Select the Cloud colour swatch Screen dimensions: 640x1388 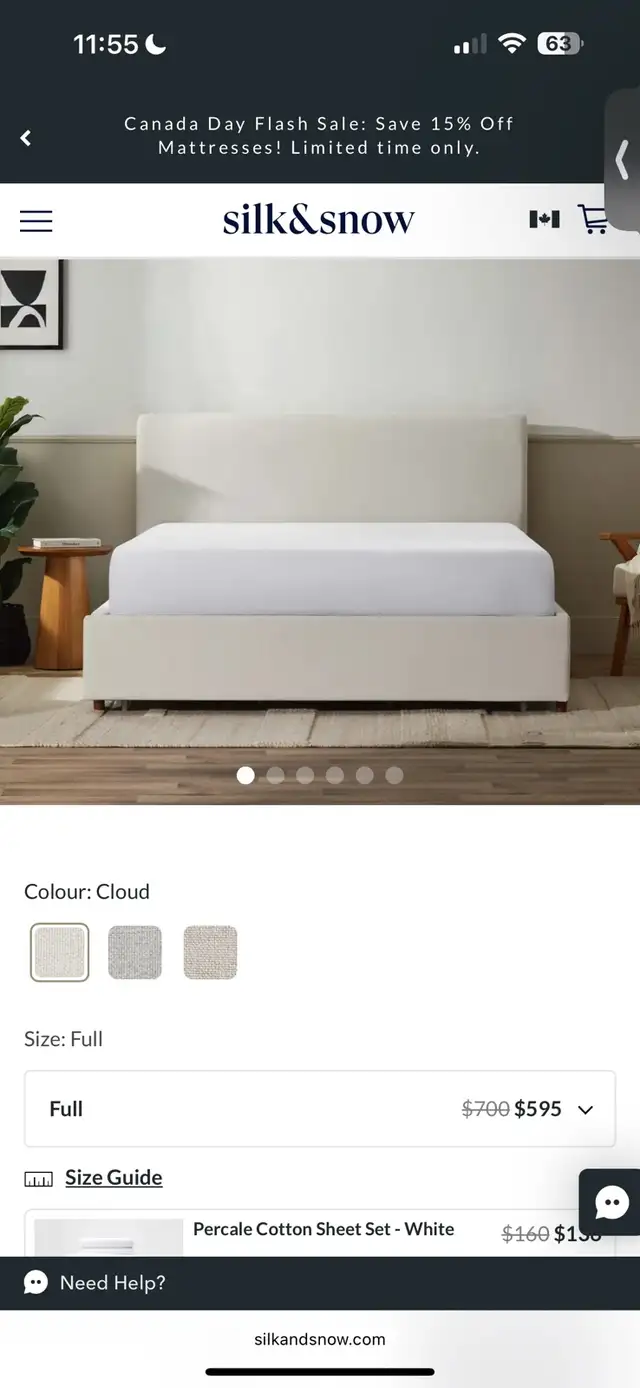coord(60,952)
